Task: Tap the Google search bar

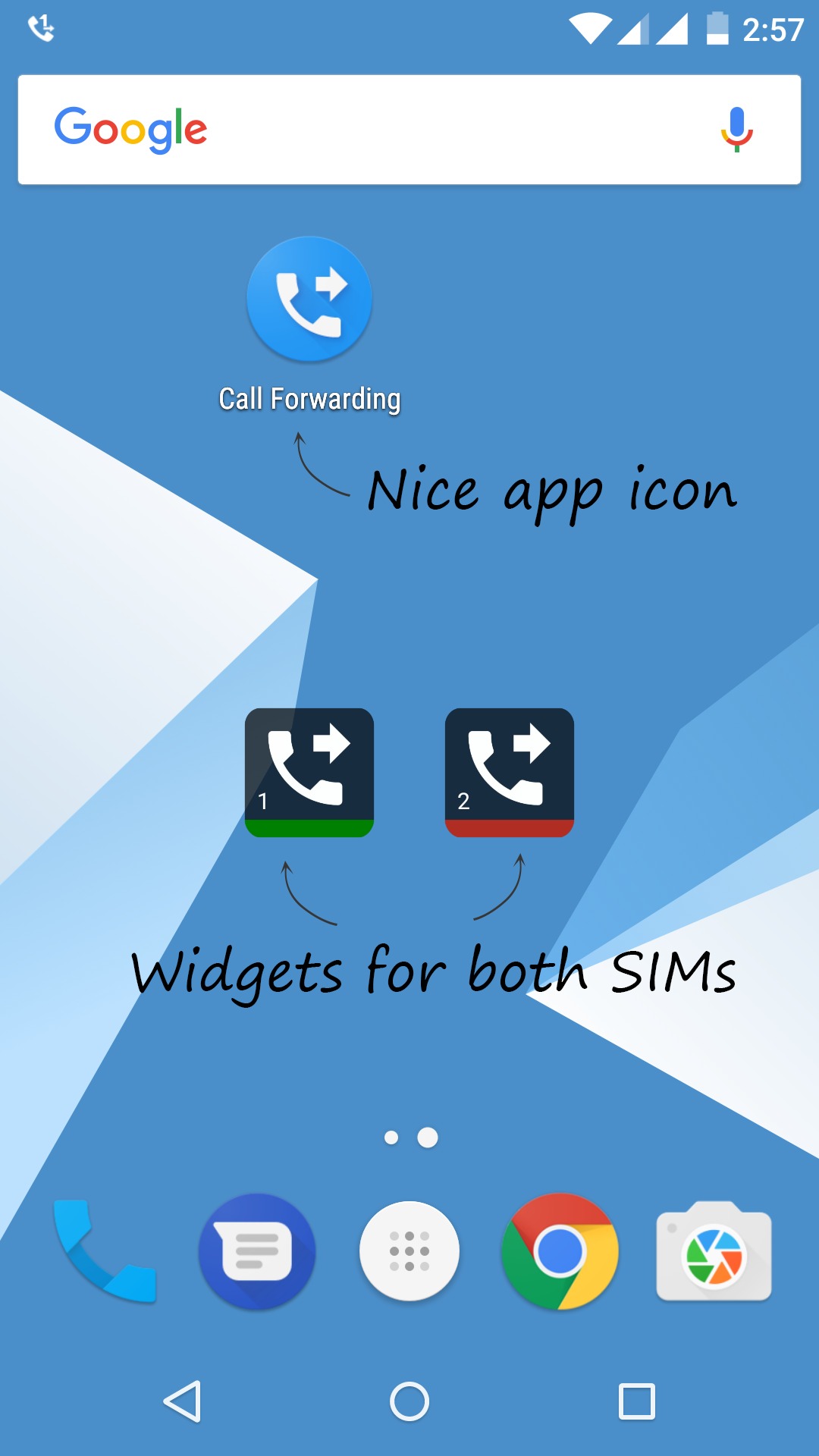Action: [409, 130]
